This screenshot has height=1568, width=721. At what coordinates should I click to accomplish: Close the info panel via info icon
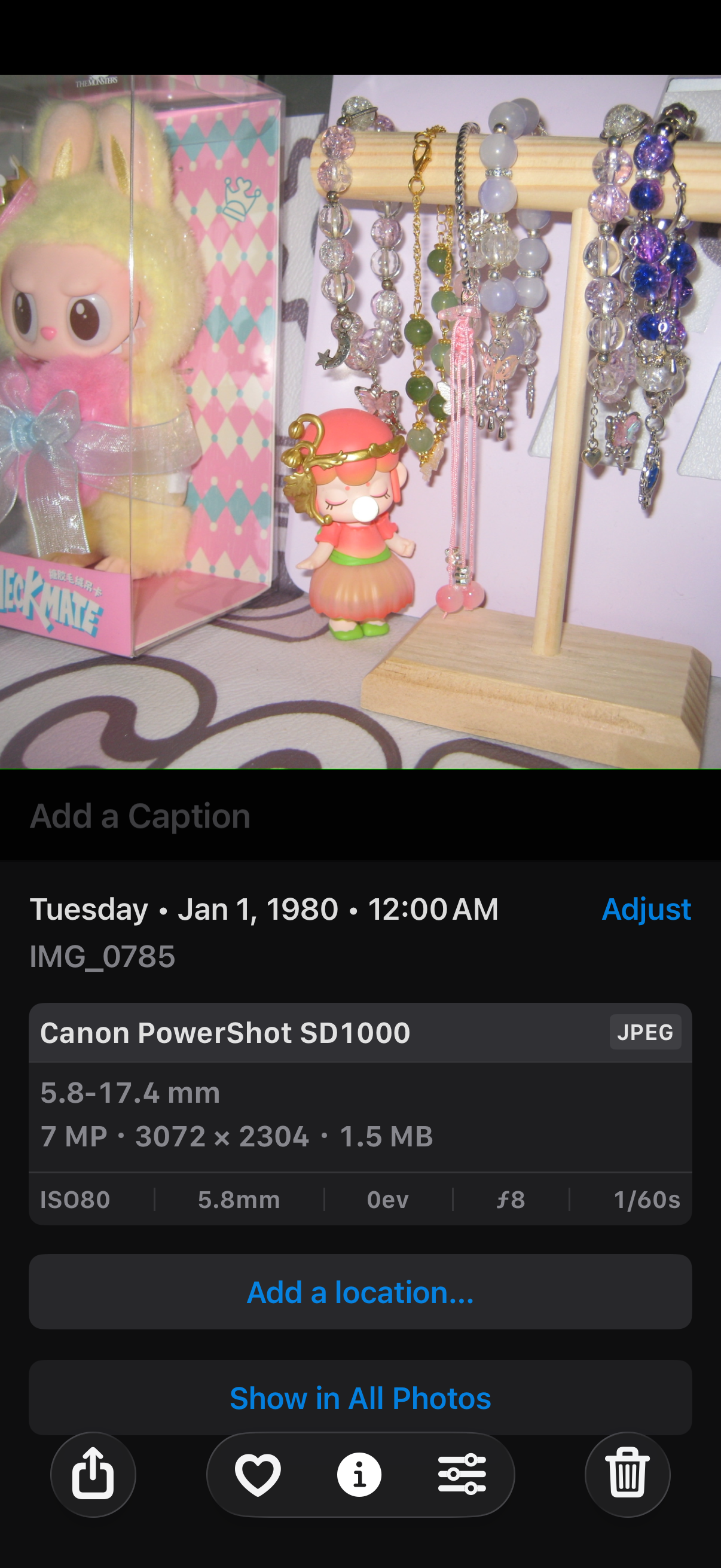[359, 1474]
